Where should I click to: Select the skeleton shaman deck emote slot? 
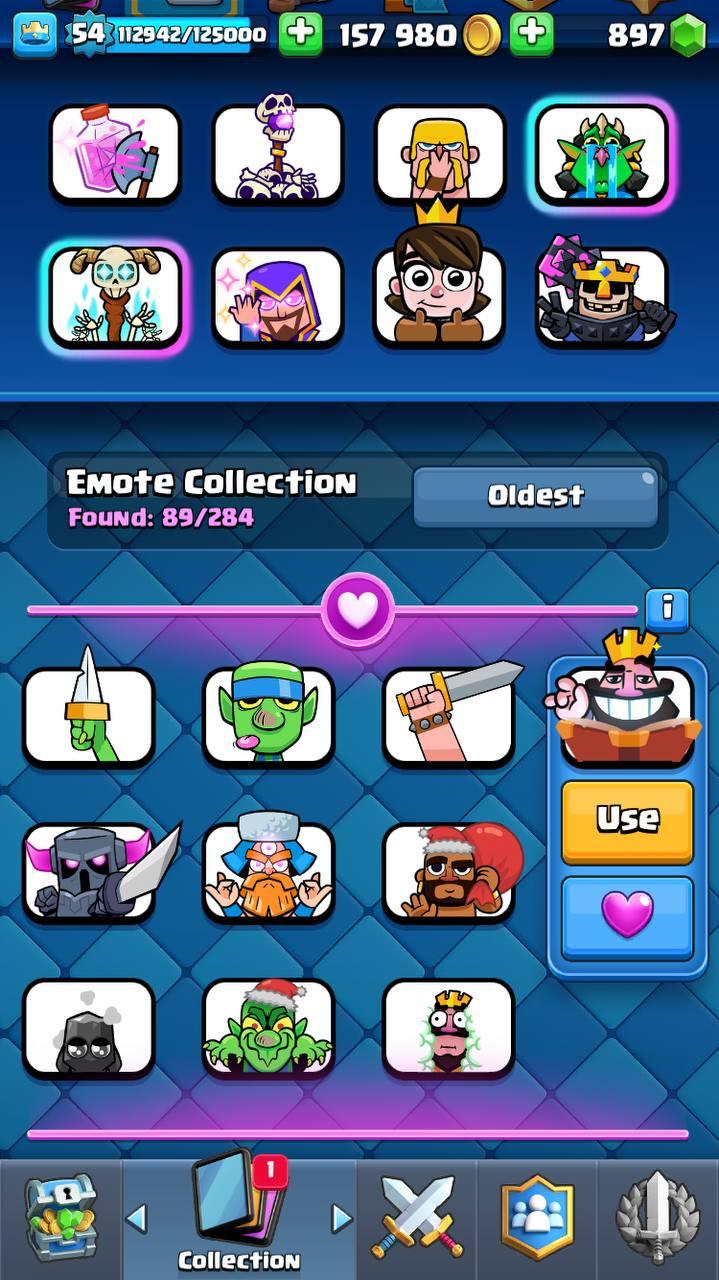coord(115,297)
